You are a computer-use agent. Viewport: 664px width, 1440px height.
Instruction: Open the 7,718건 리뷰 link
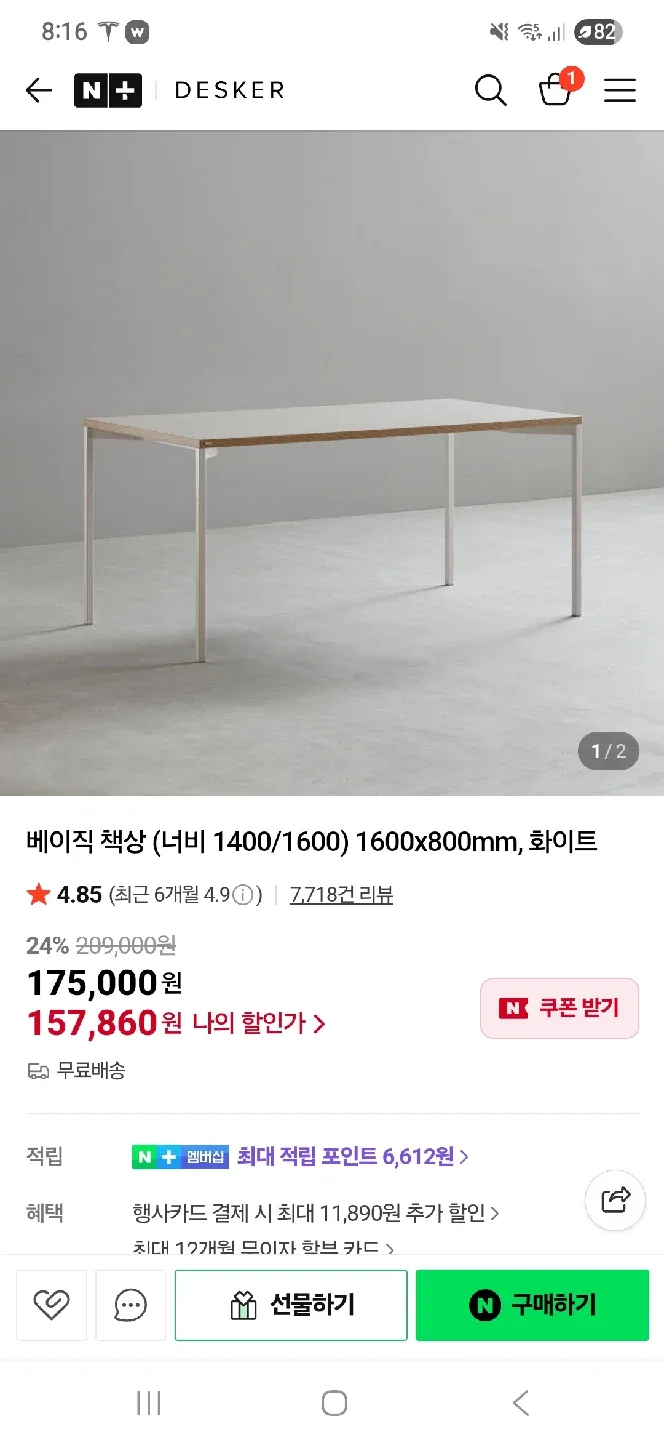[x=341, y=895]
